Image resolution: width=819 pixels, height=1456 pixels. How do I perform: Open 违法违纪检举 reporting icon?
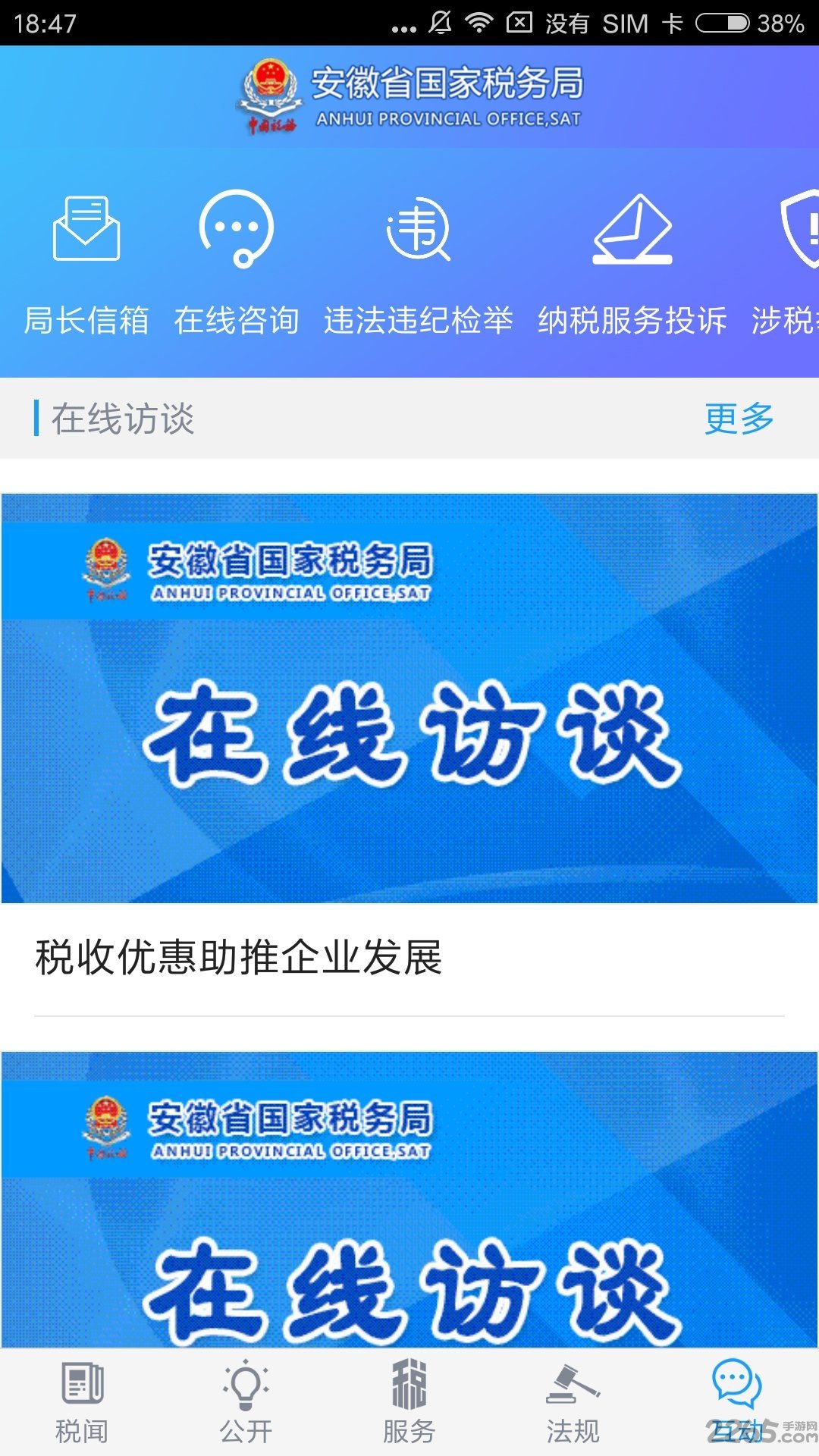click(x=418, y=231)
